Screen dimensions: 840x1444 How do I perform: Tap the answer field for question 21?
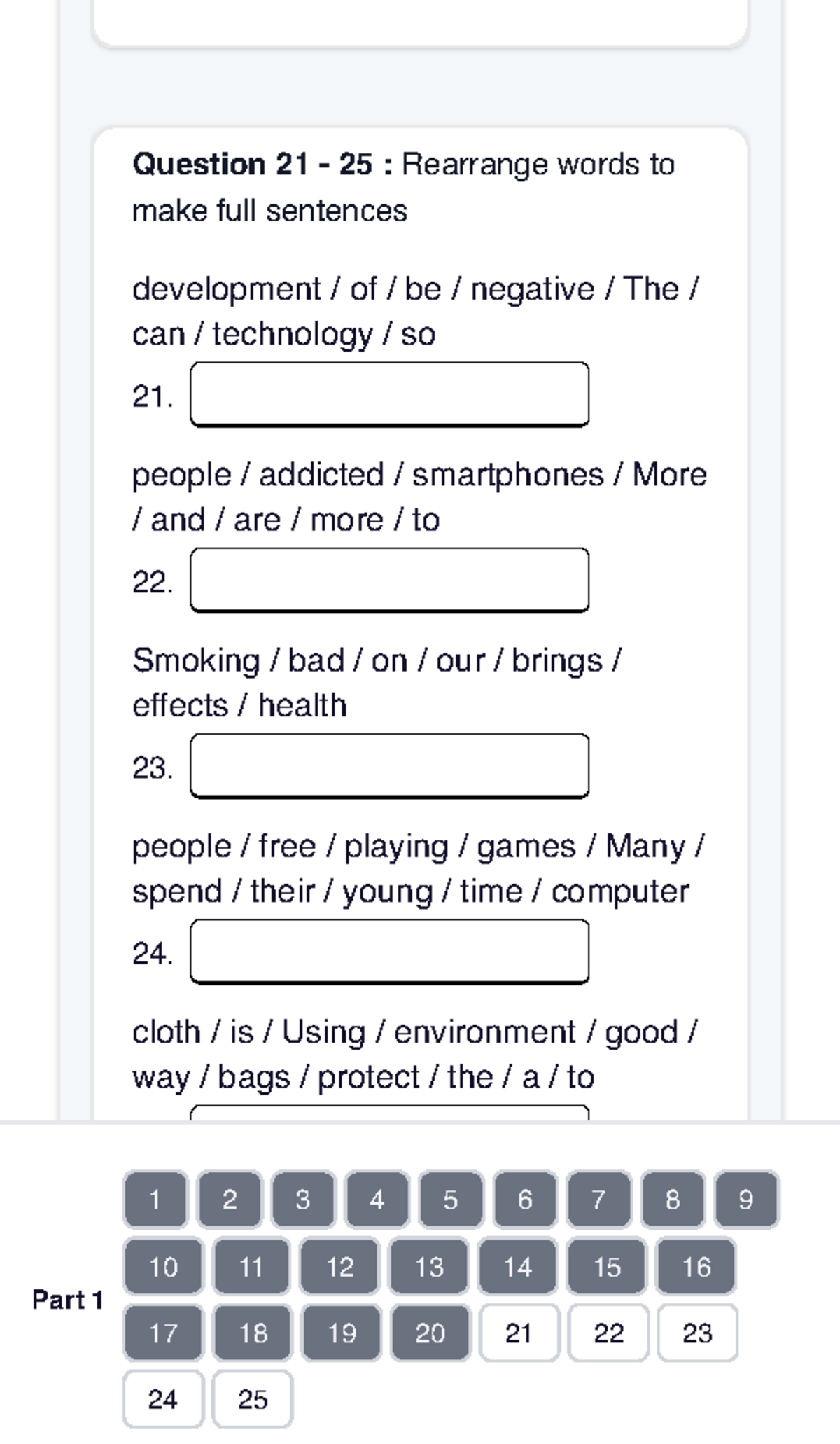click(389, 394)
